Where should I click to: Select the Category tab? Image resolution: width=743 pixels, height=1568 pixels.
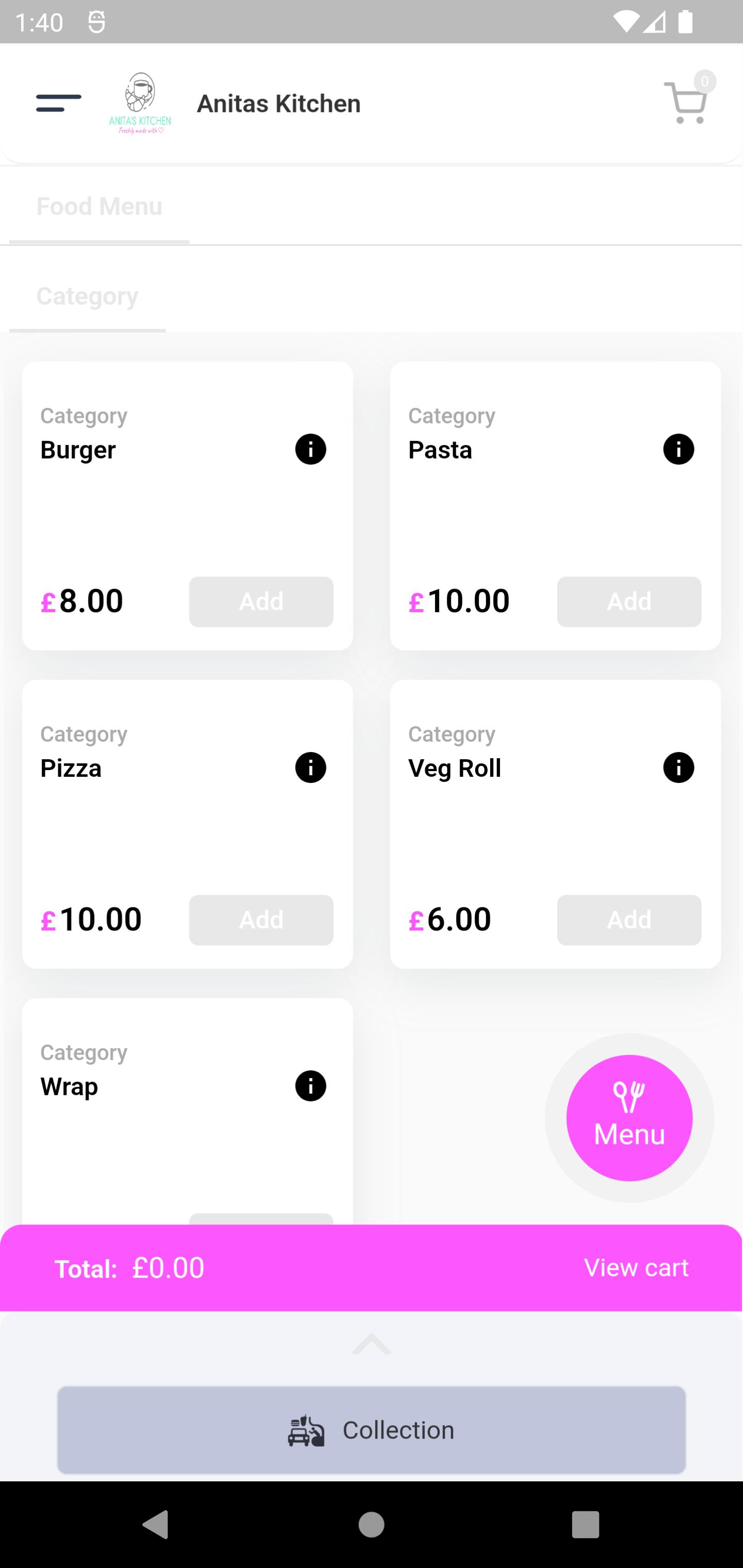click(x=88, y=297)
